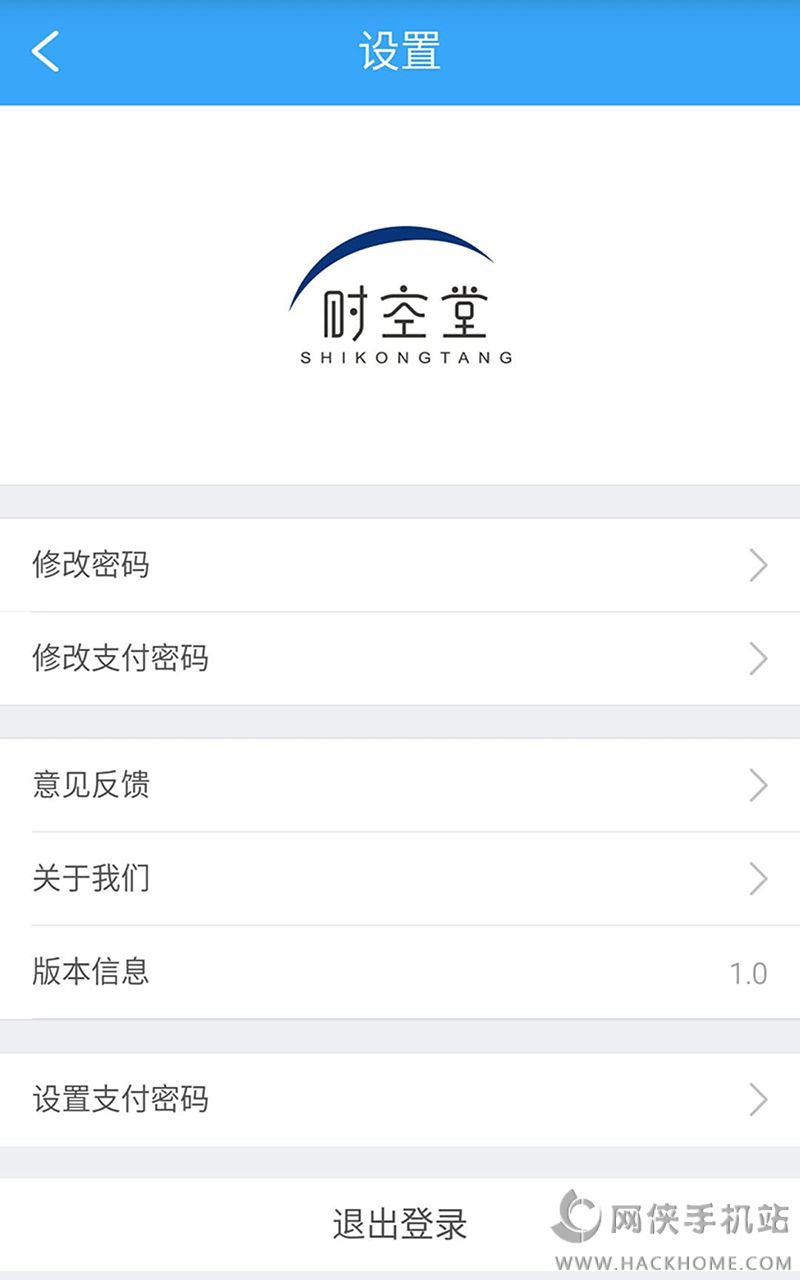Open 修改密码 to change login password

(400, 565)
